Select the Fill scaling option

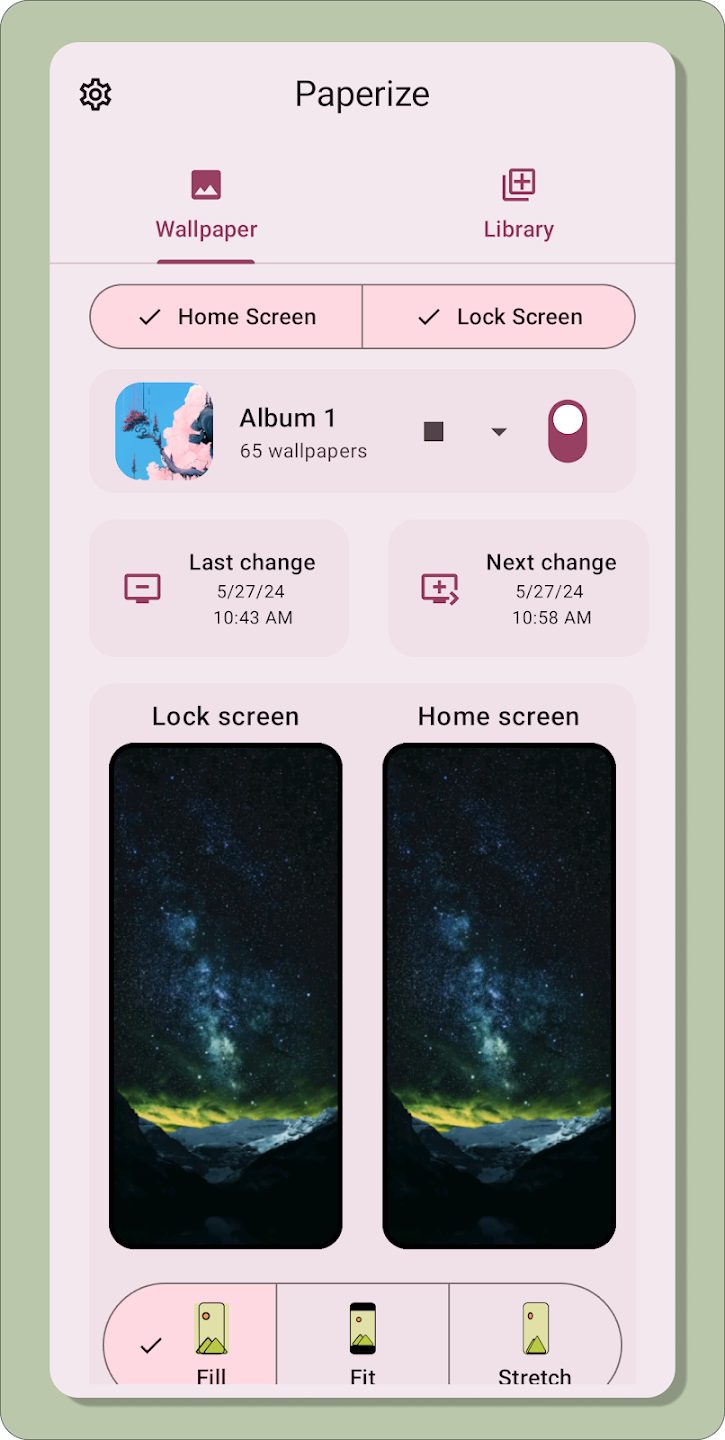(x=190, y=1336)
